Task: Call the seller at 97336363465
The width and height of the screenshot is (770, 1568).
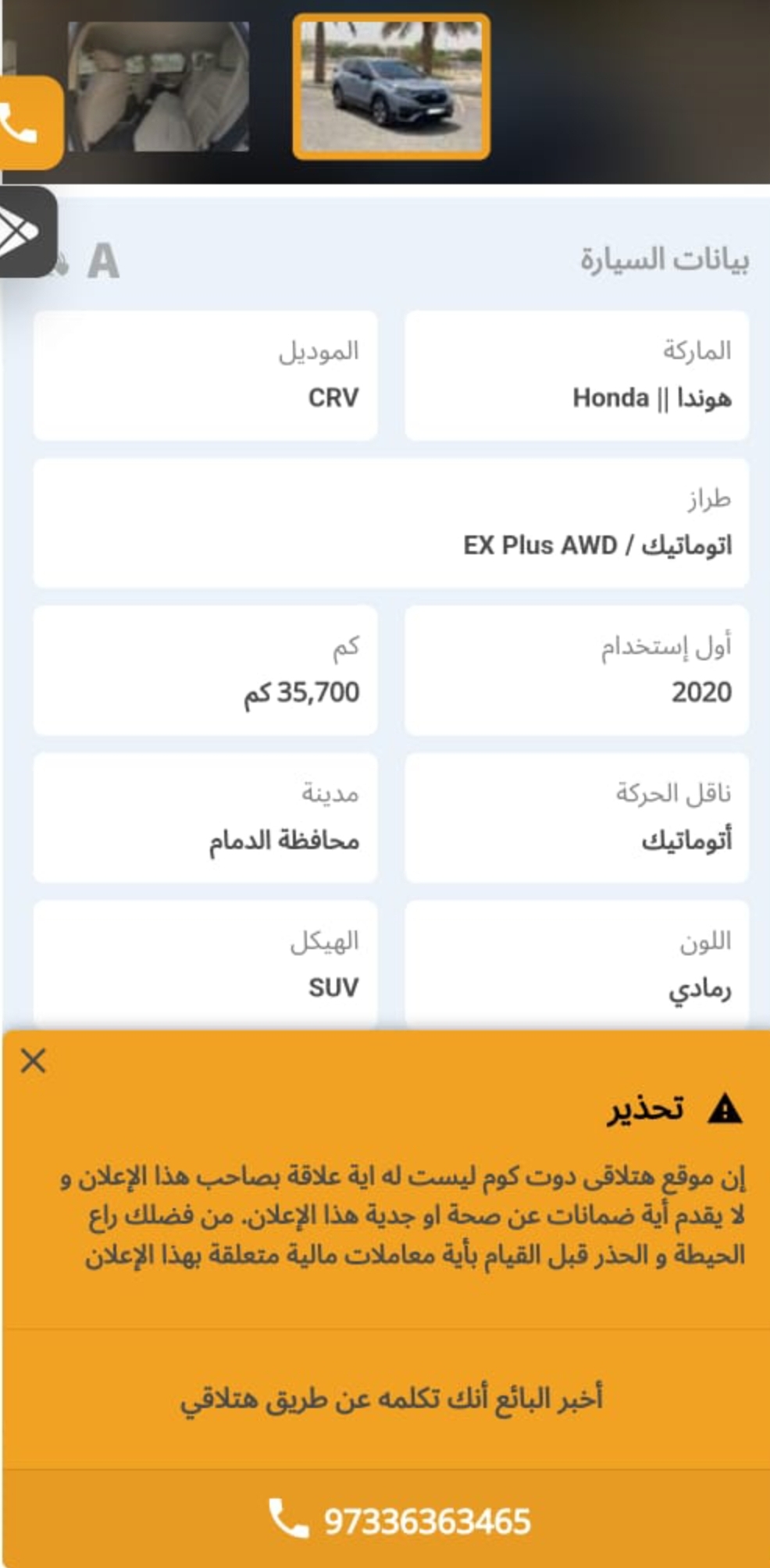Action: [400, 1520]
